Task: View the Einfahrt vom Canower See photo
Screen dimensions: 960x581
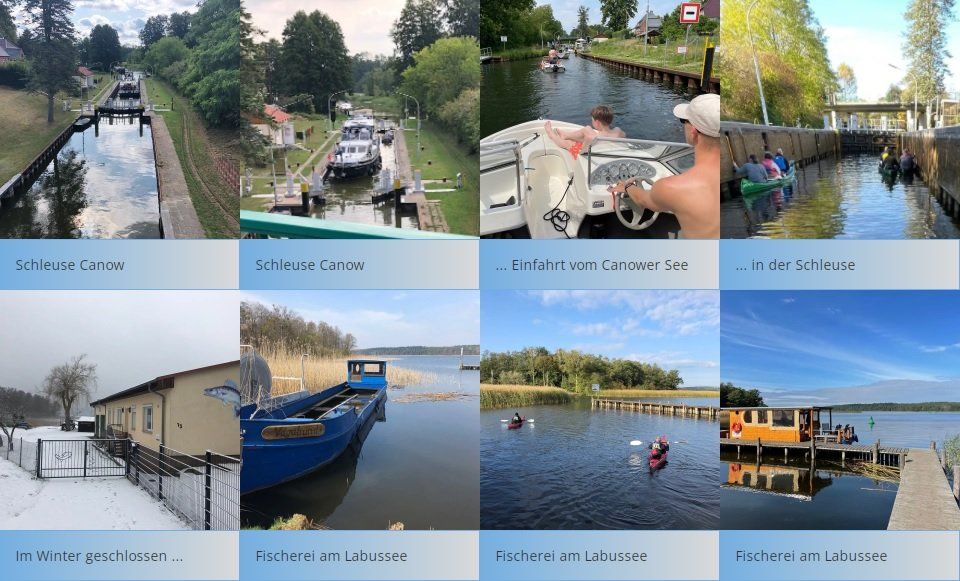Action: point(599,120)
